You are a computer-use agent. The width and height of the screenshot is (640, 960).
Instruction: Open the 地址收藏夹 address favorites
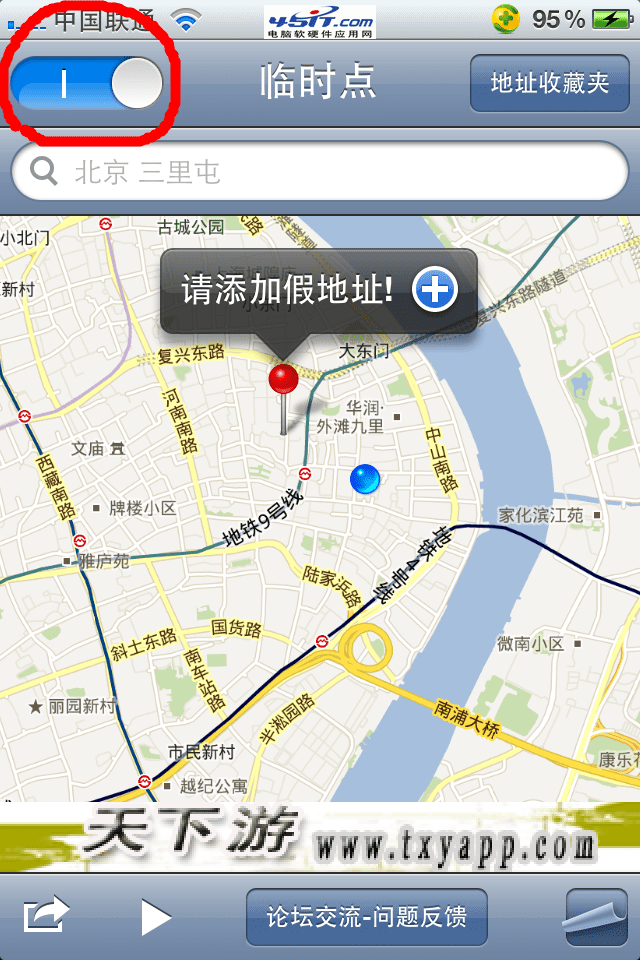click(549, 83)
